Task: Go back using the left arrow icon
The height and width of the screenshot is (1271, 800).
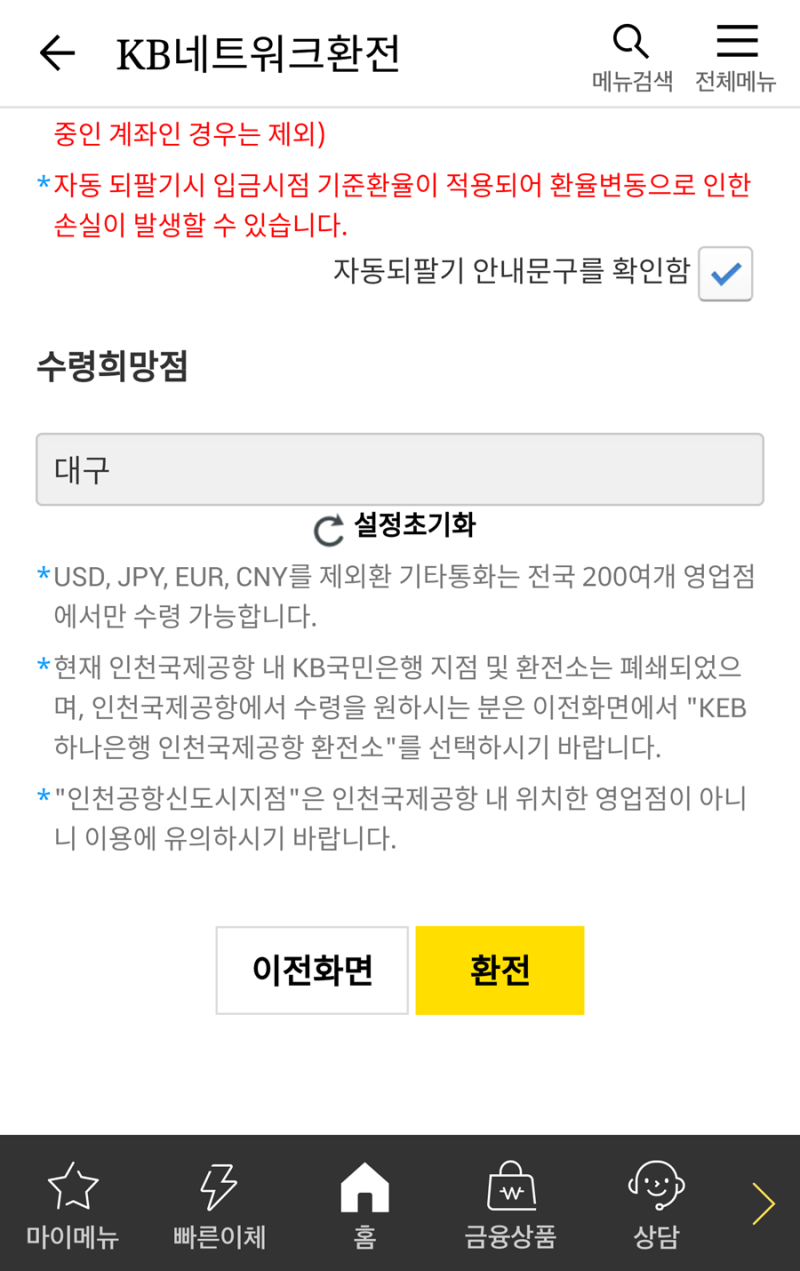Action: point(57,53)
